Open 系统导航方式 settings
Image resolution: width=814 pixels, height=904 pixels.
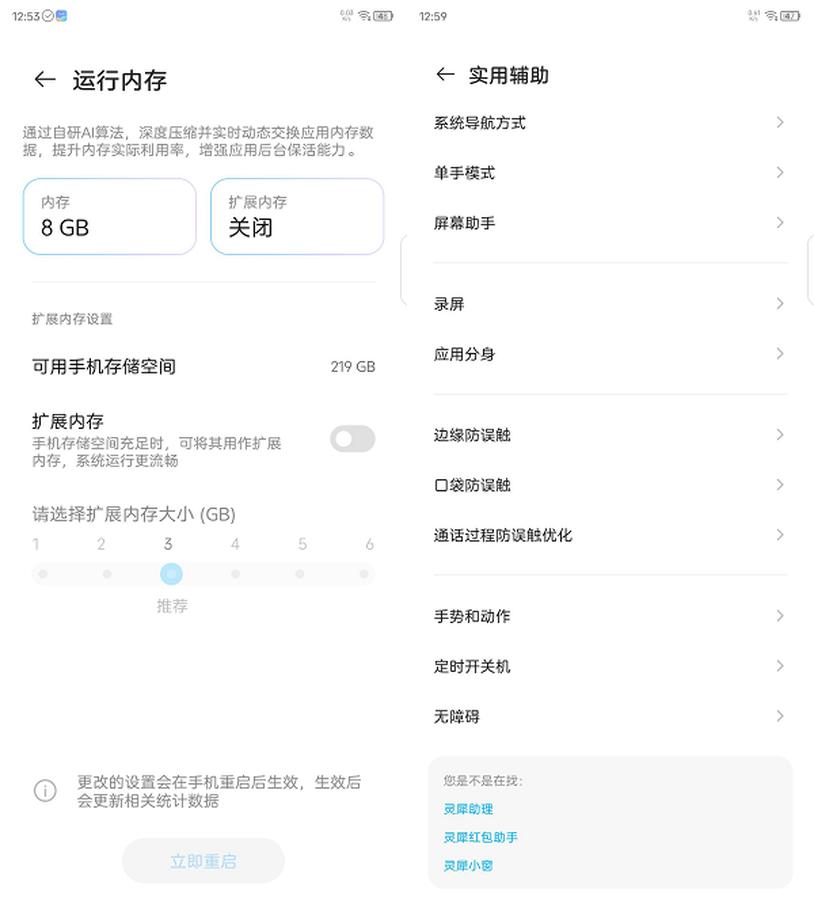point(608,123)
